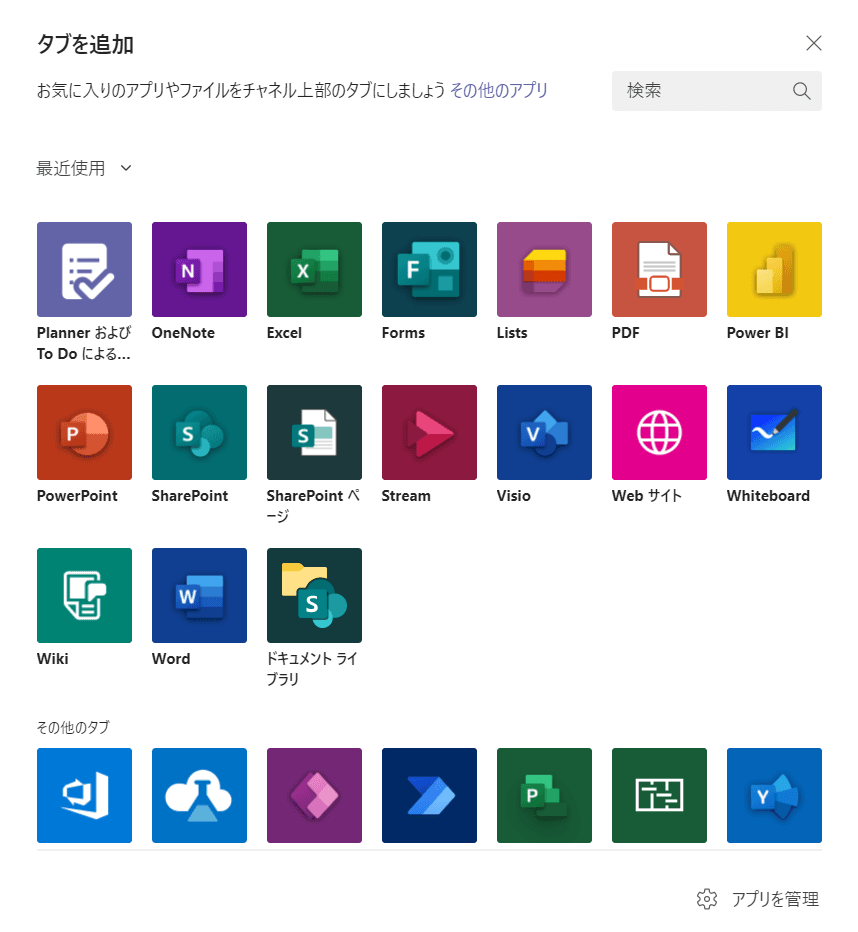Add the Stream app tab

(x=429, y=432)
